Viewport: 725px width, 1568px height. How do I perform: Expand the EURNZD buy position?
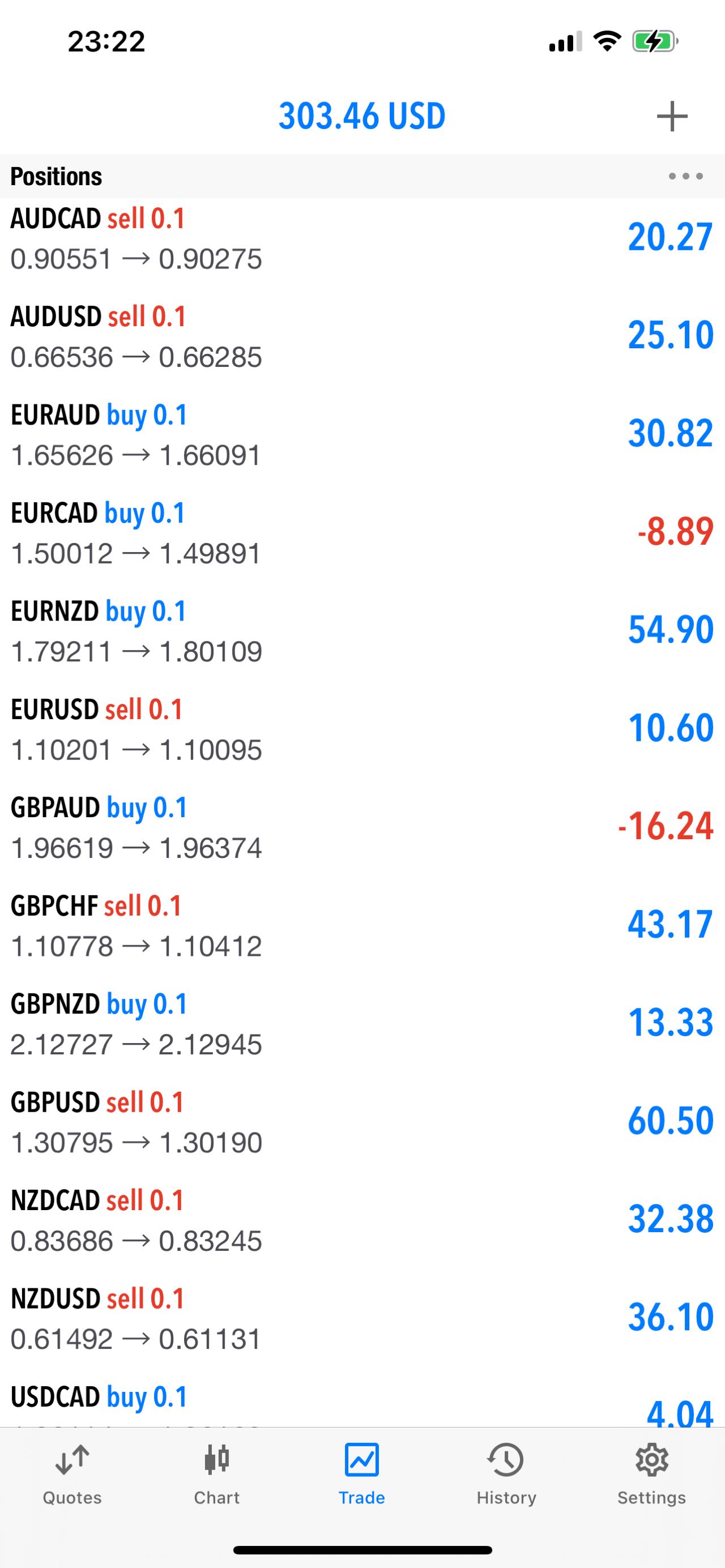pos(362,631)
